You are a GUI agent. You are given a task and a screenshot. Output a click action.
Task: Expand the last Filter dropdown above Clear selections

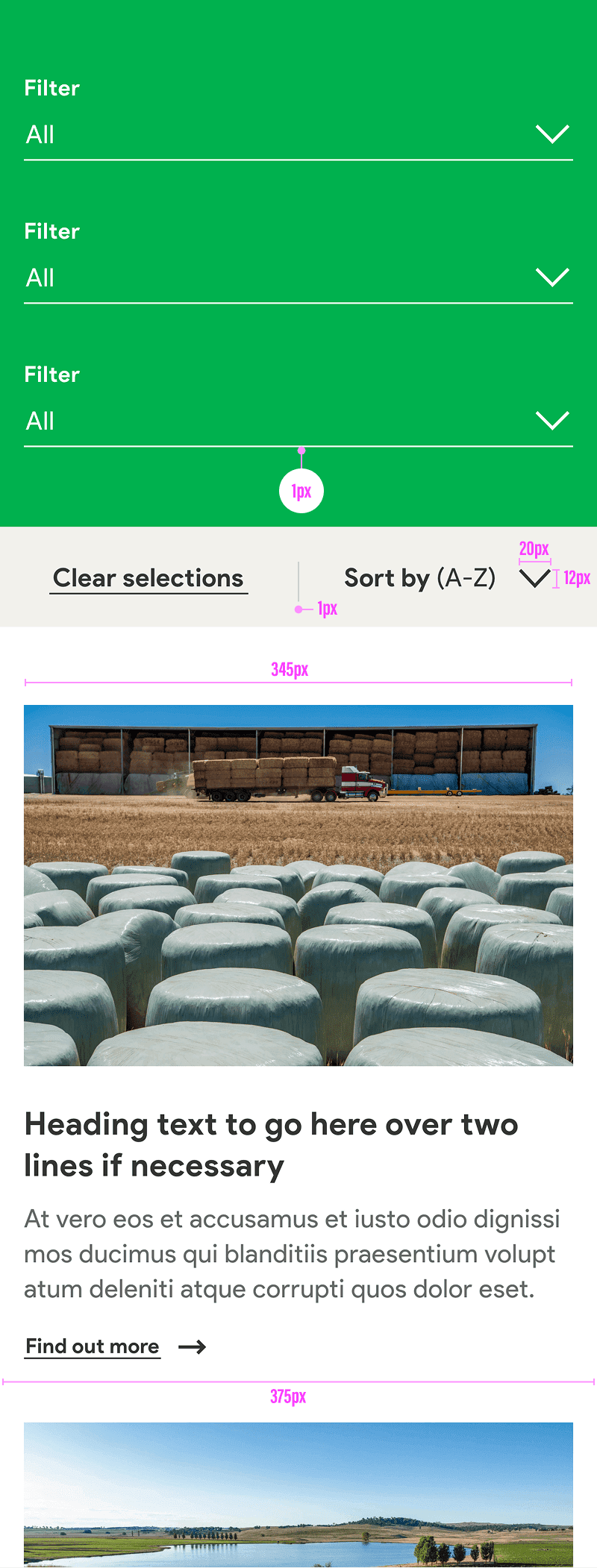298,421
